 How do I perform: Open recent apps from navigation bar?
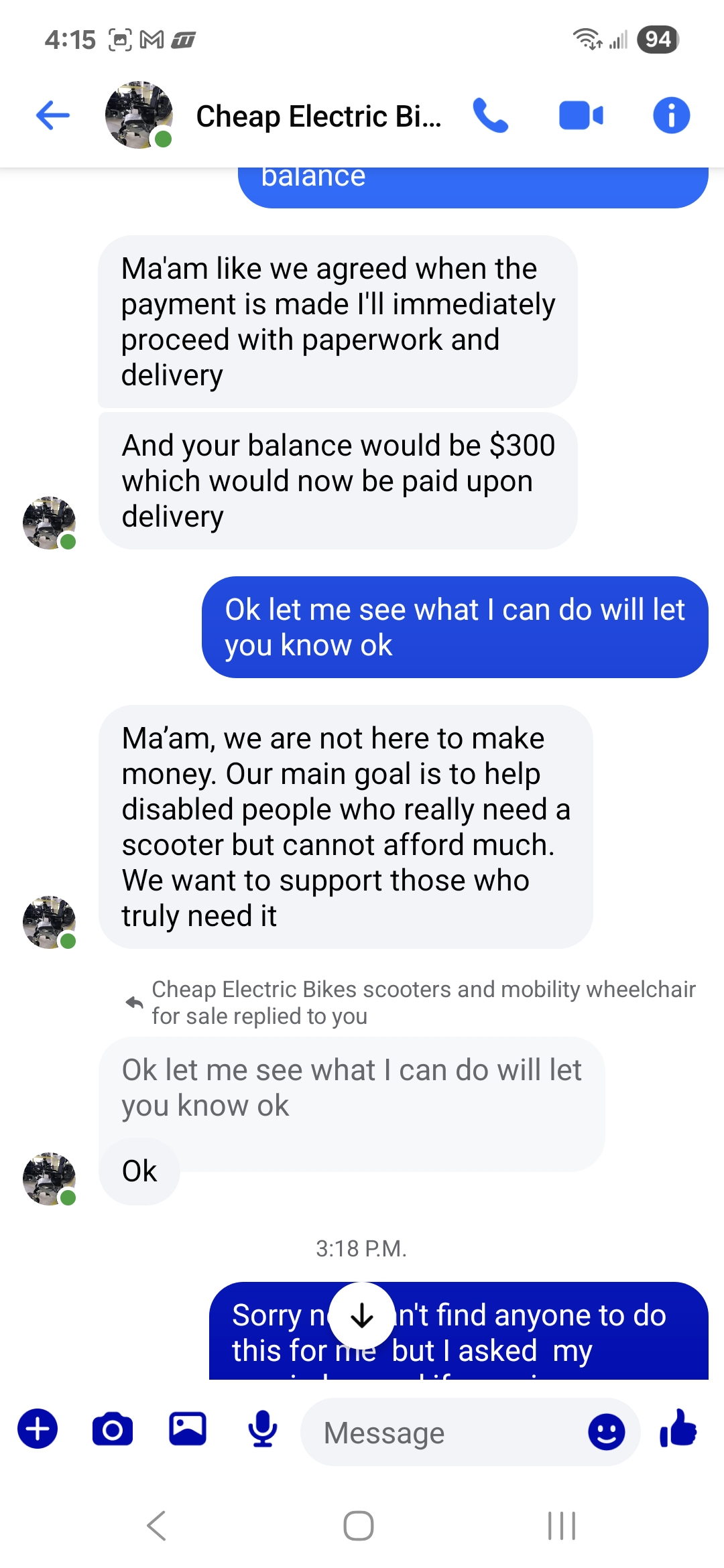(x=562, y=1526)
